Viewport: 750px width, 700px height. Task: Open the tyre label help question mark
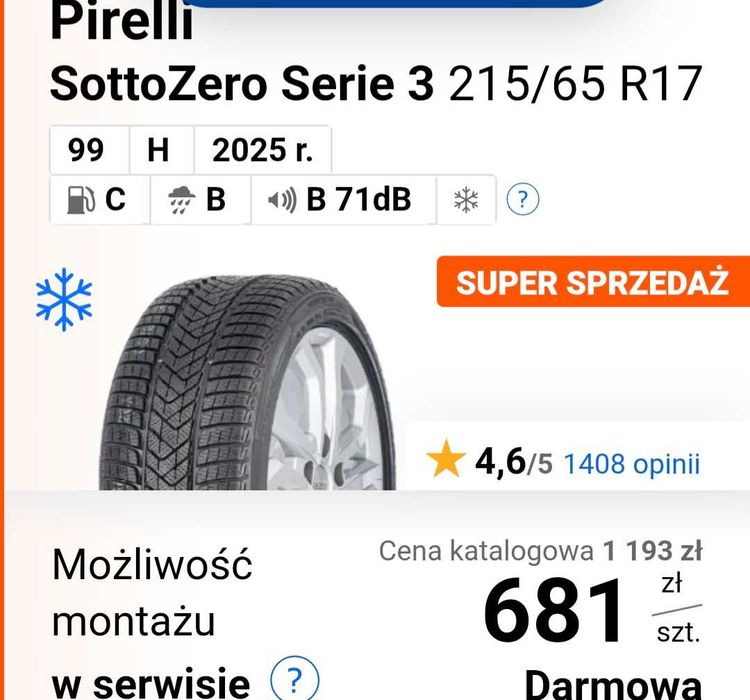pos(523,200)
